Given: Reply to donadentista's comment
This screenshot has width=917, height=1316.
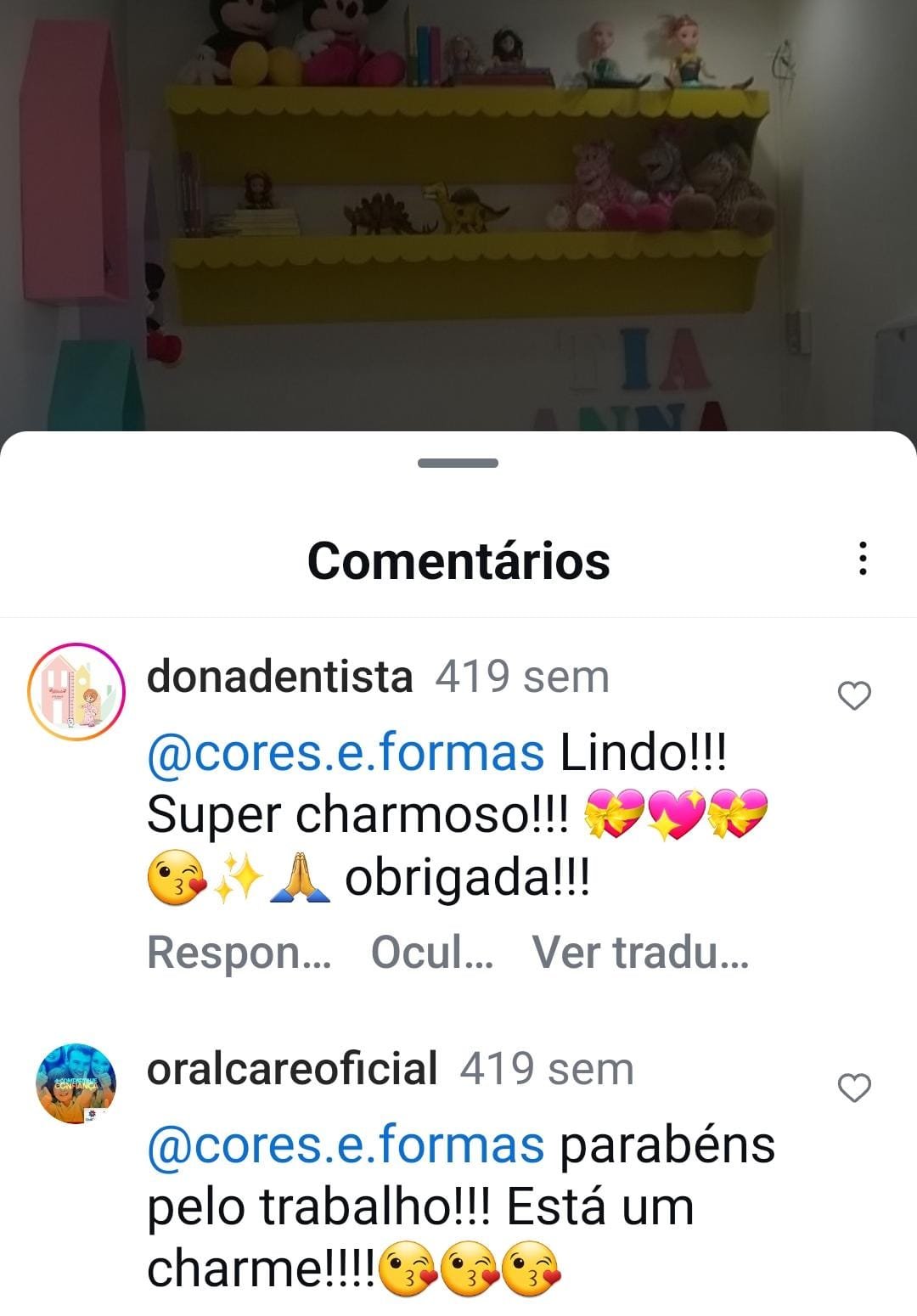Looking at the screenshot, I should click(239, 953).
